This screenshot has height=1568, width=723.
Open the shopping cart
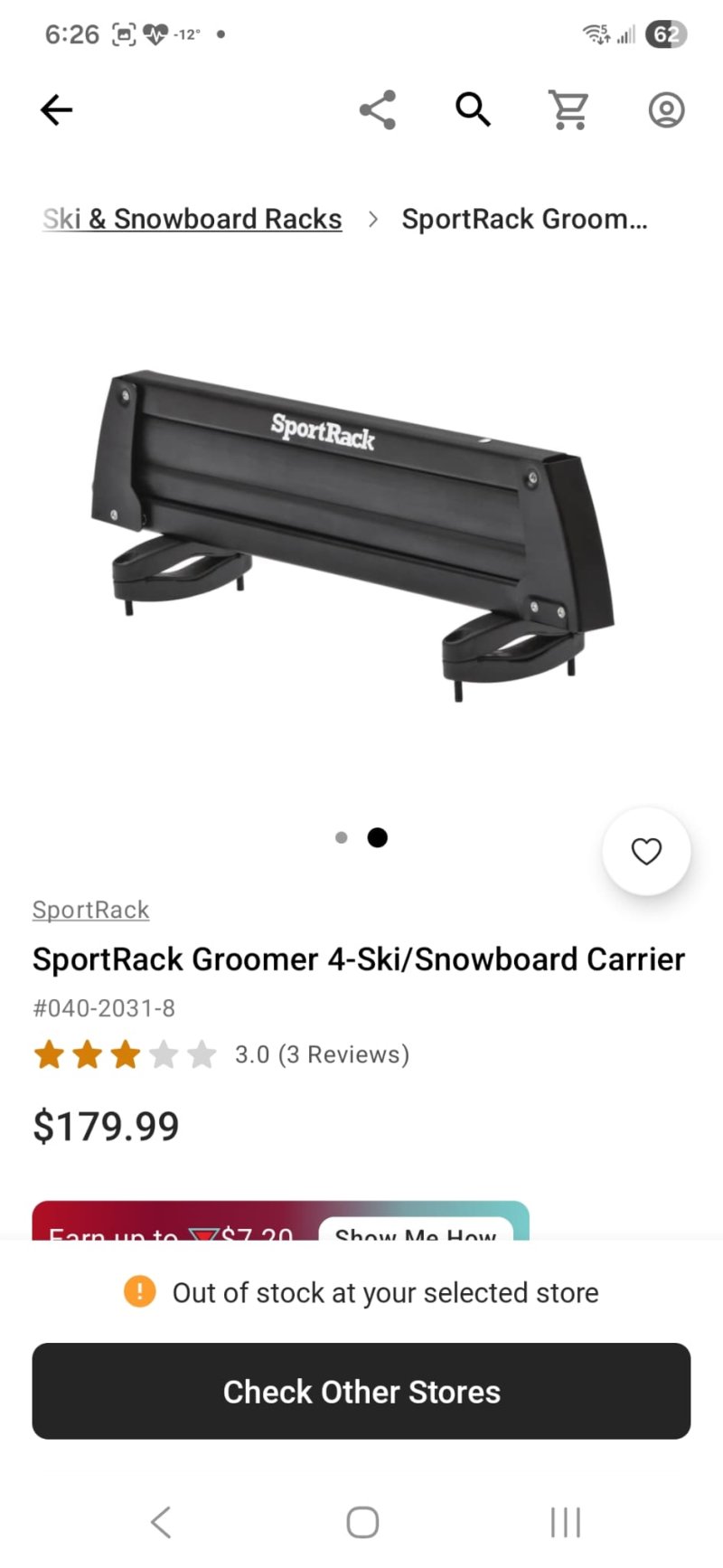(x=569, y=110)
